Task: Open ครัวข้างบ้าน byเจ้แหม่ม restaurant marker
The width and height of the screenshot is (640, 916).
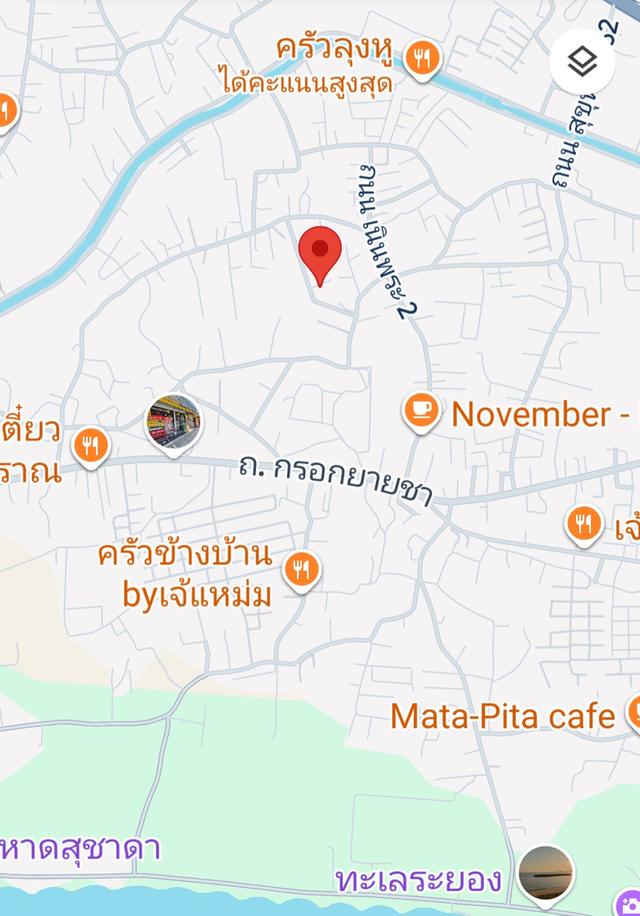Action: coord(301,570)
